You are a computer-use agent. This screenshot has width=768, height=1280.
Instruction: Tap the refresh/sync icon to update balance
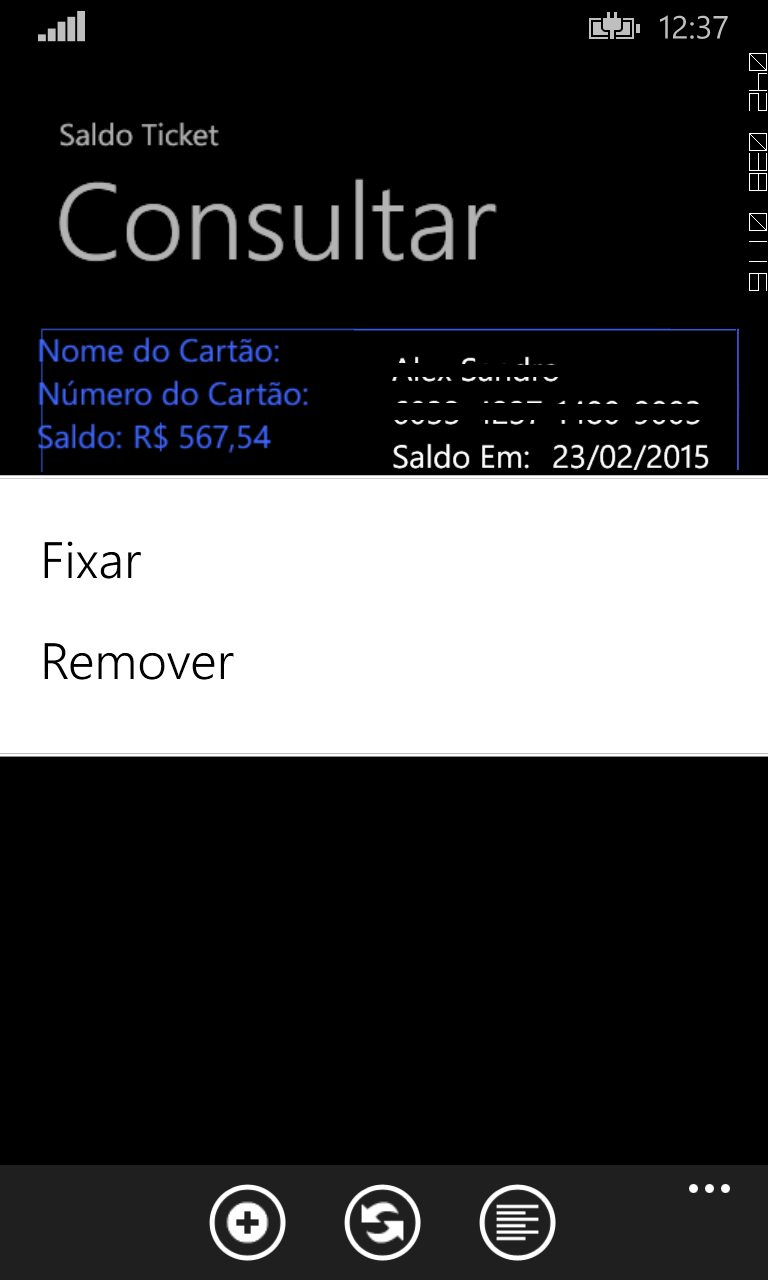(382, 1221)
